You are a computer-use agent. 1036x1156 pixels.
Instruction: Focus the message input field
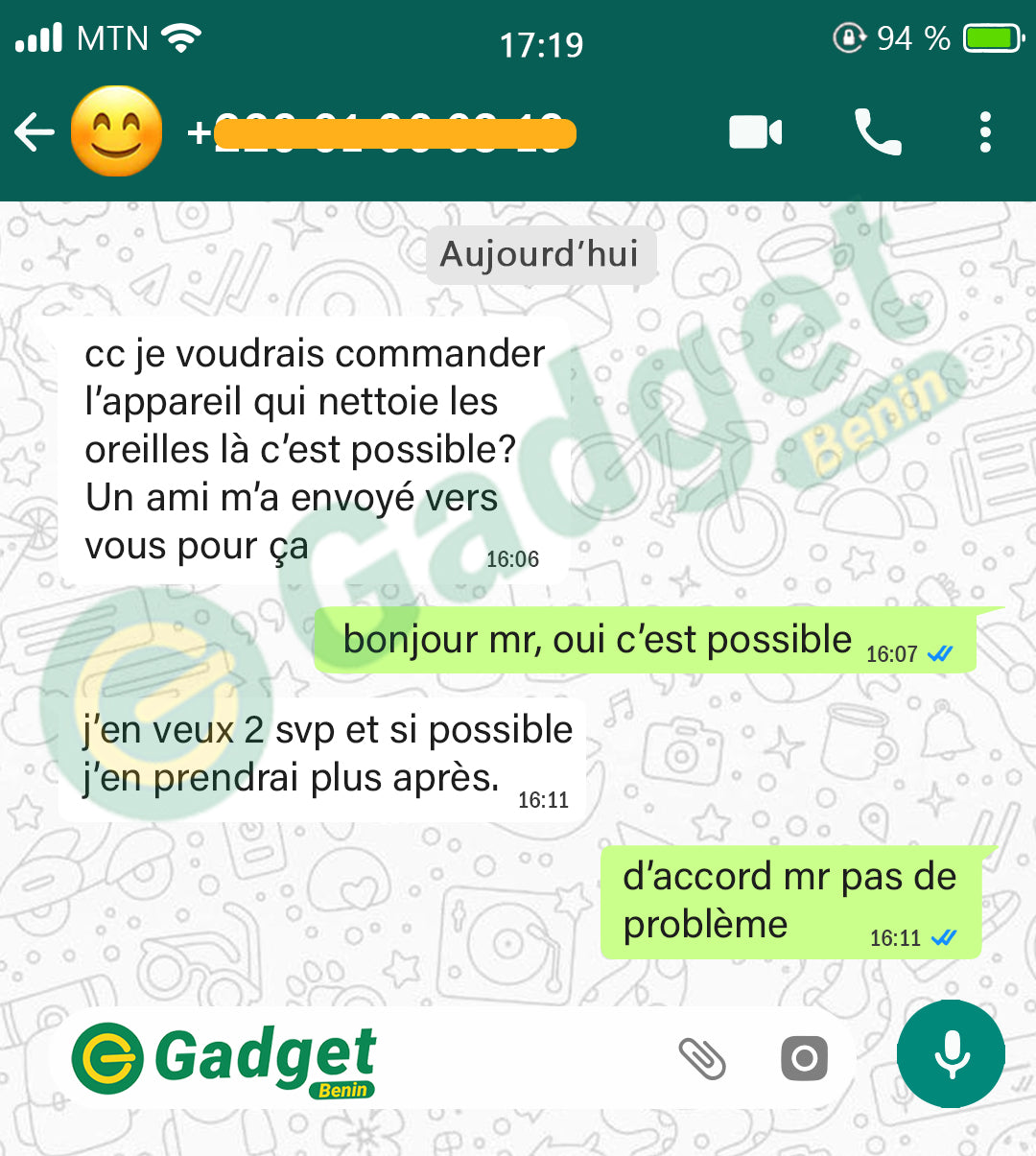pyautogui.click(x=518, y=1058)
